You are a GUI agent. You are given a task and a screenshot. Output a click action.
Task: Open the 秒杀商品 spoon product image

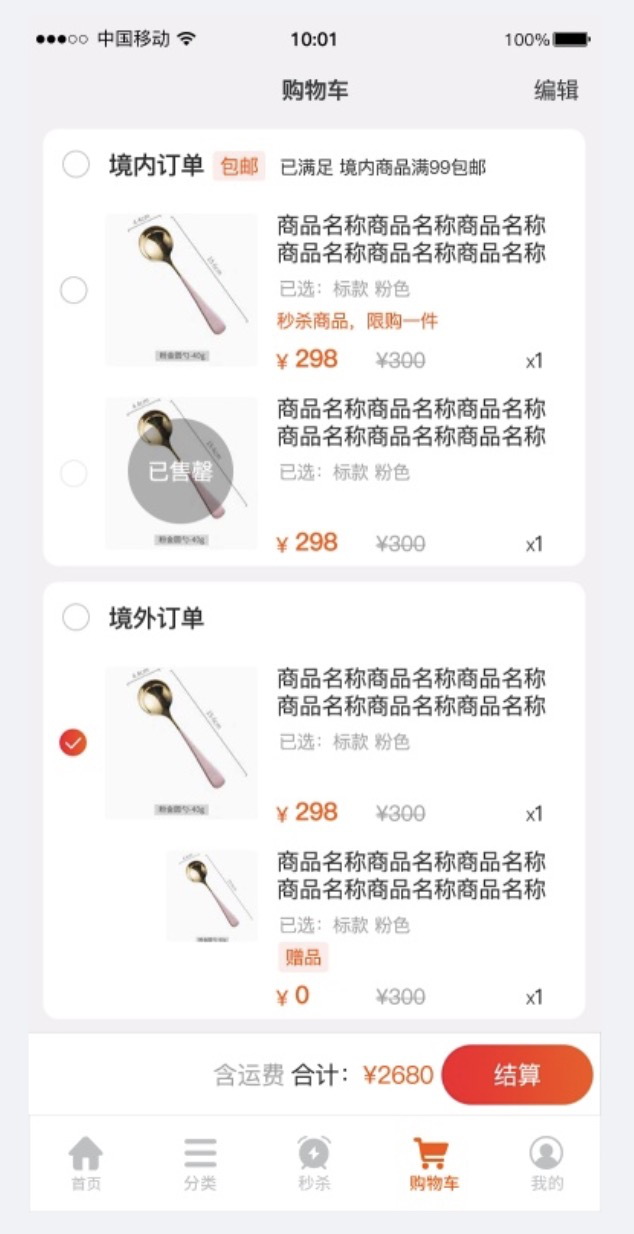point(181,290)
